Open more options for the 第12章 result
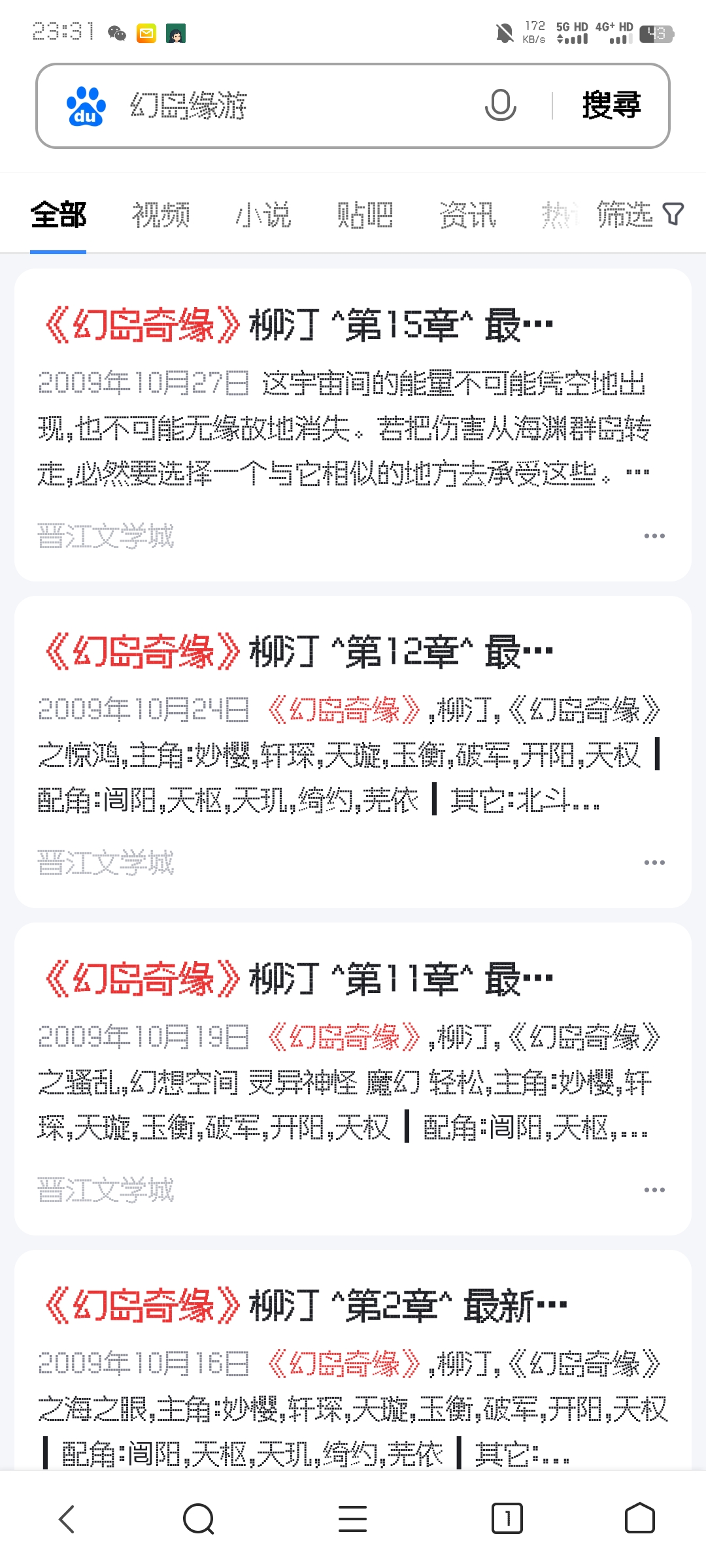706x1568 pixels. point(654,863)
